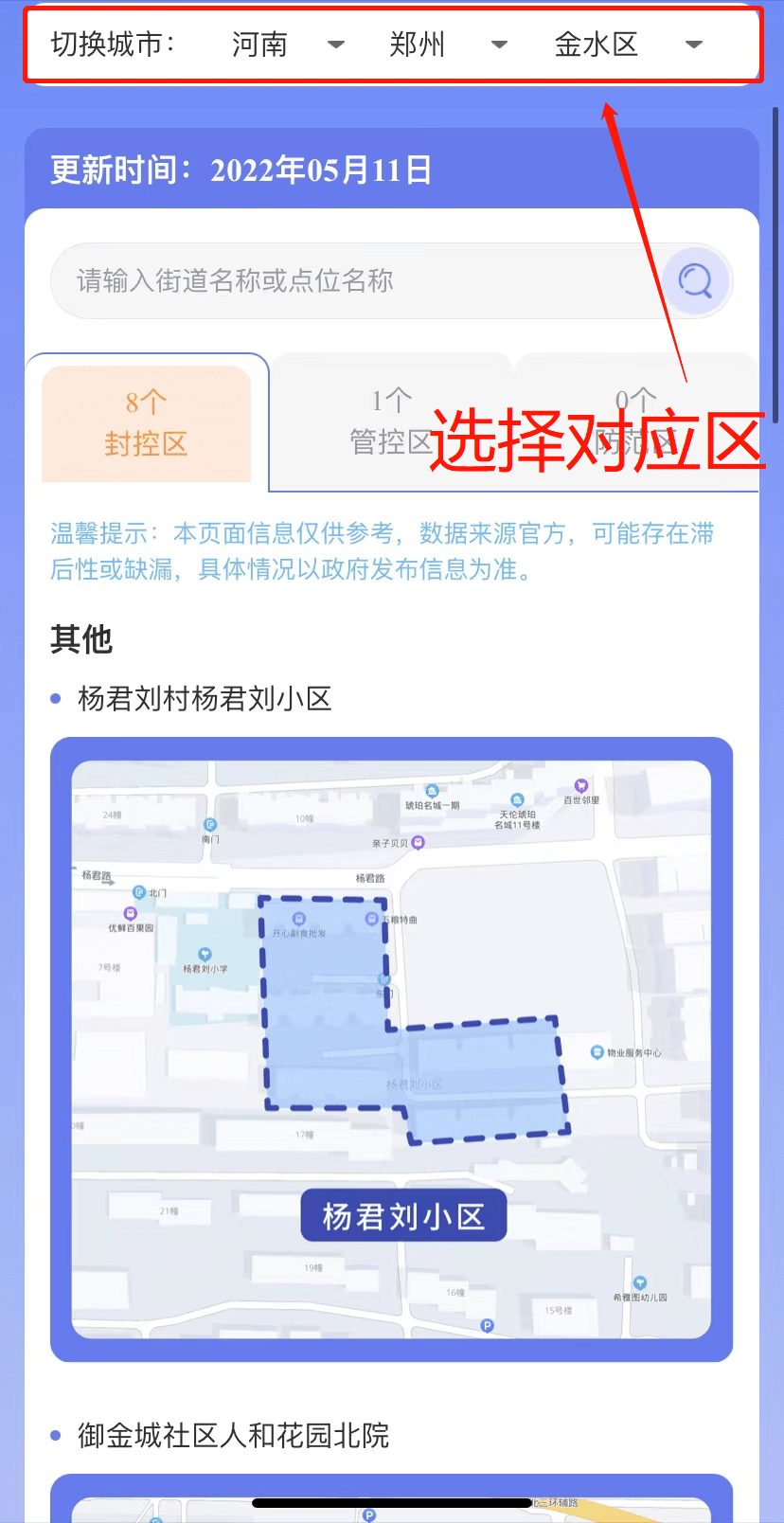Open the 金水区 district dropdown
Image resolution: width=784 pixels, height=1523 pixels.
pos(626,45)
